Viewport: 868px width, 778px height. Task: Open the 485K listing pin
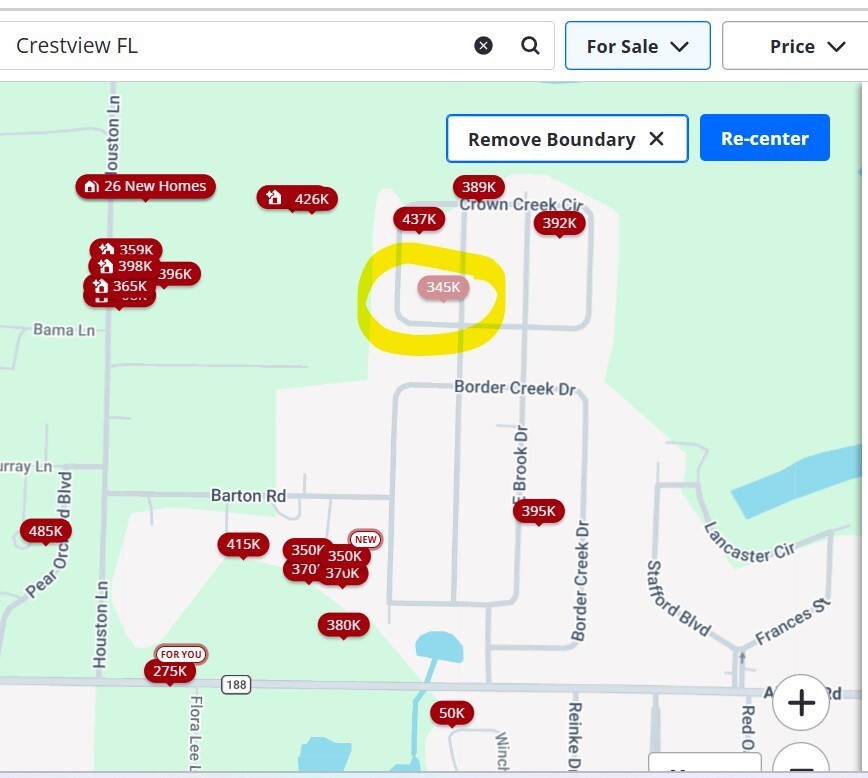coord(45,531)
